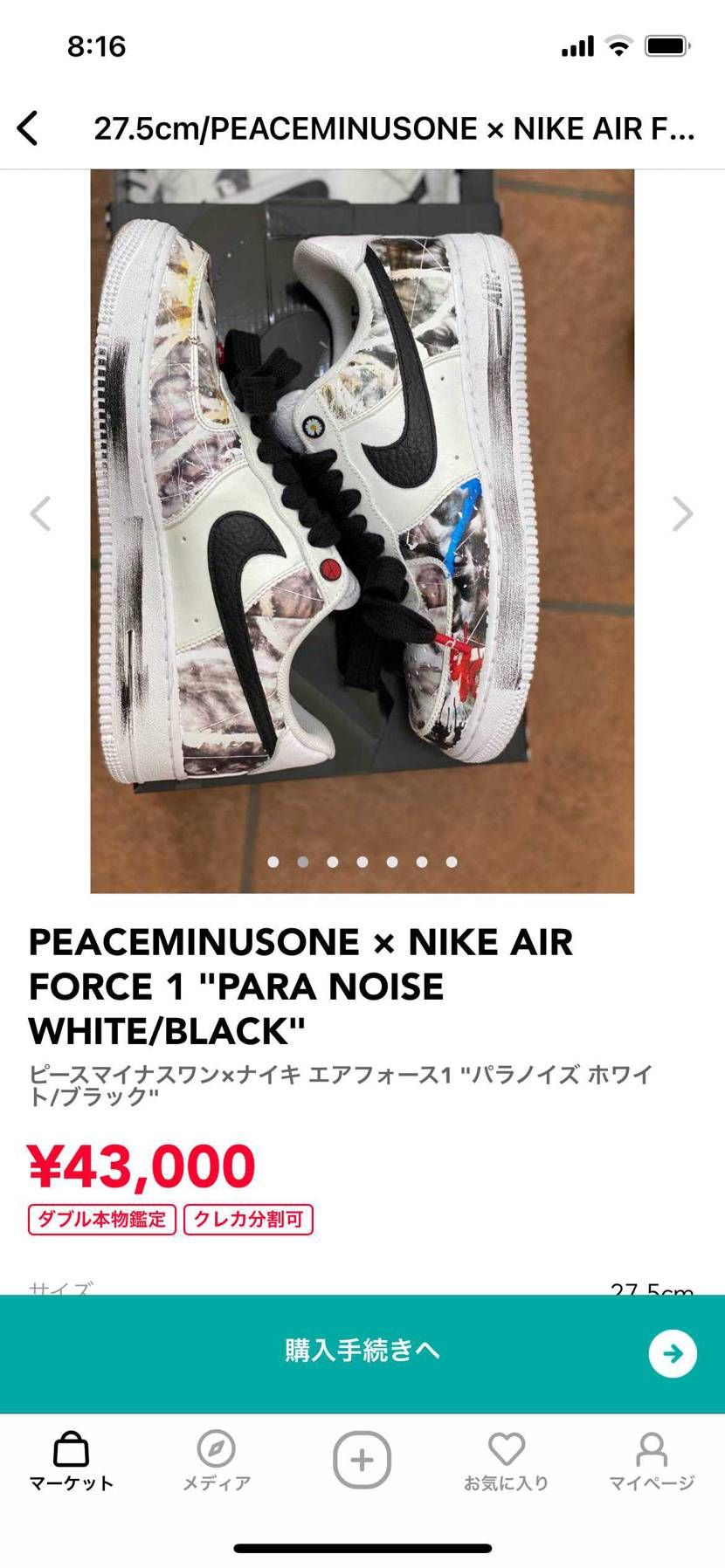Show the next product photo
Image resolution: width=725 pixels, height=1568 pixels.
(x=682, y=513)
